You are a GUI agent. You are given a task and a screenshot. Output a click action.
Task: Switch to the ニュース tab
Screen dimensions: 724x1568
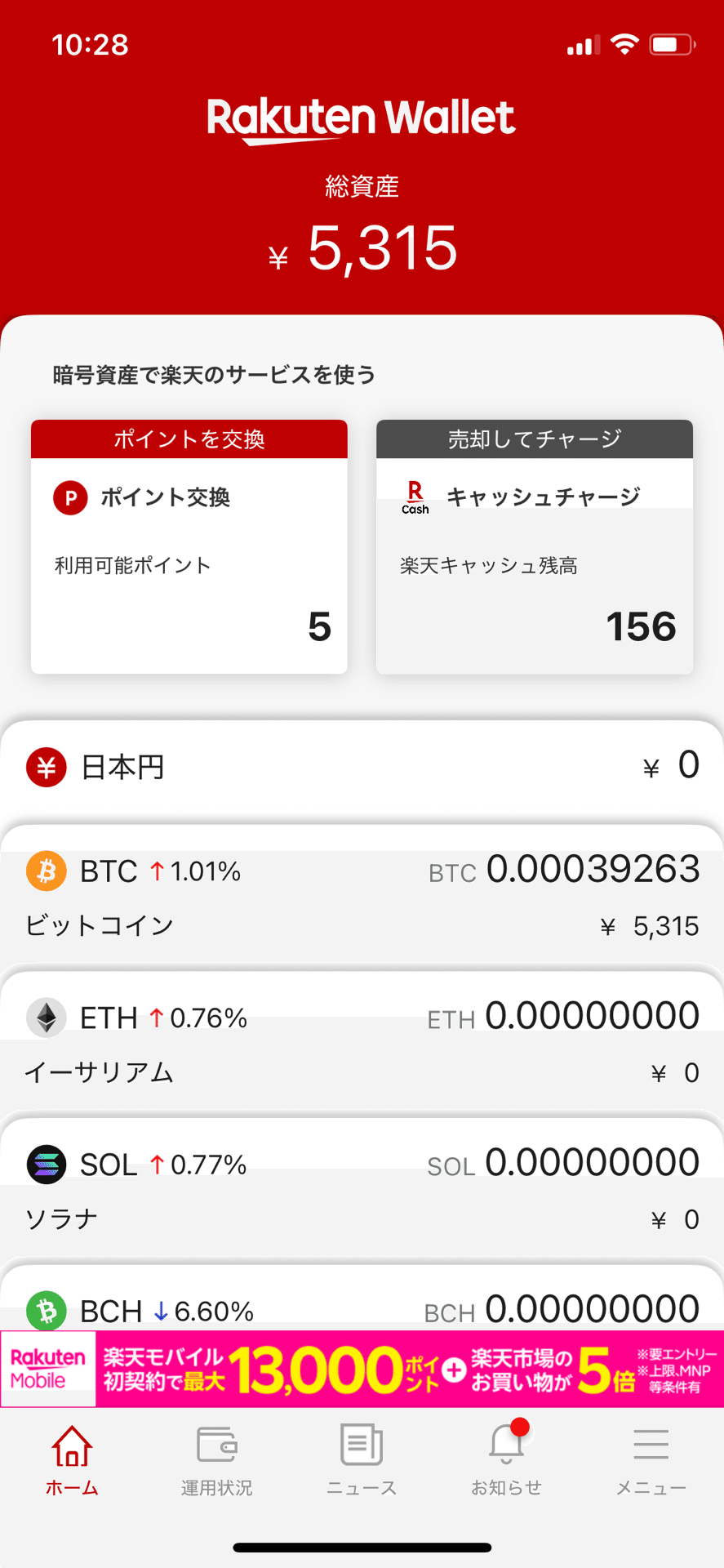362,1460
